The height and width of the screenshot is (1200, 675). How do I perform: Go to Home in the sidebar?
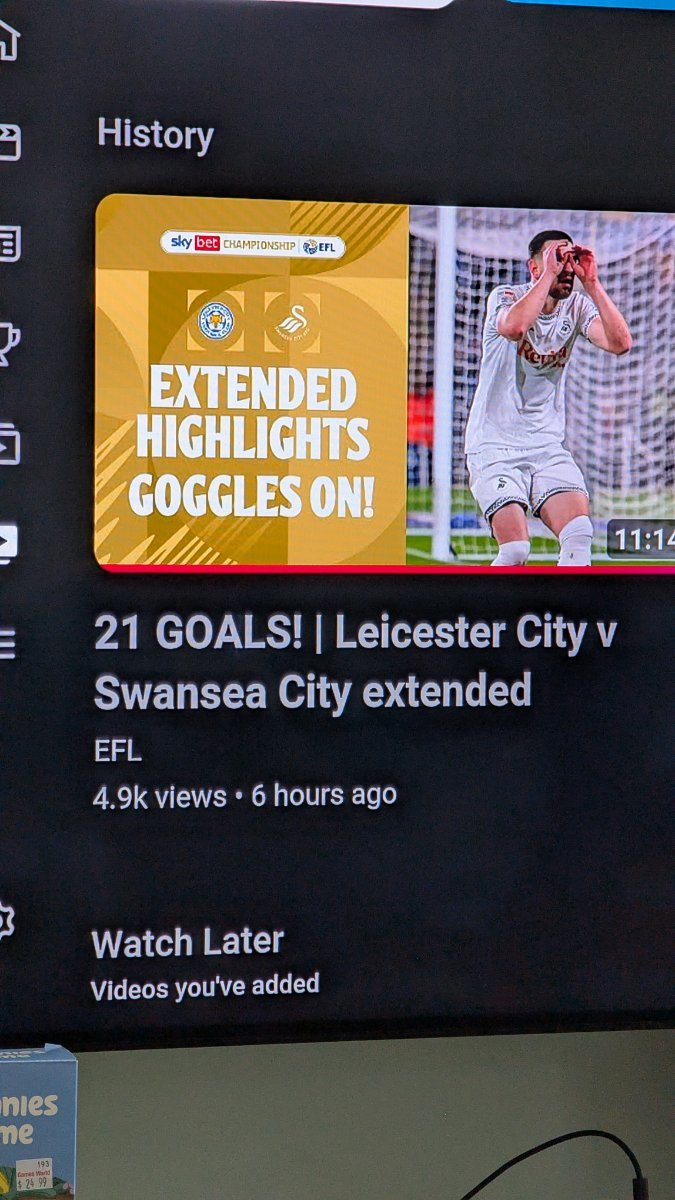pos(6,42)
